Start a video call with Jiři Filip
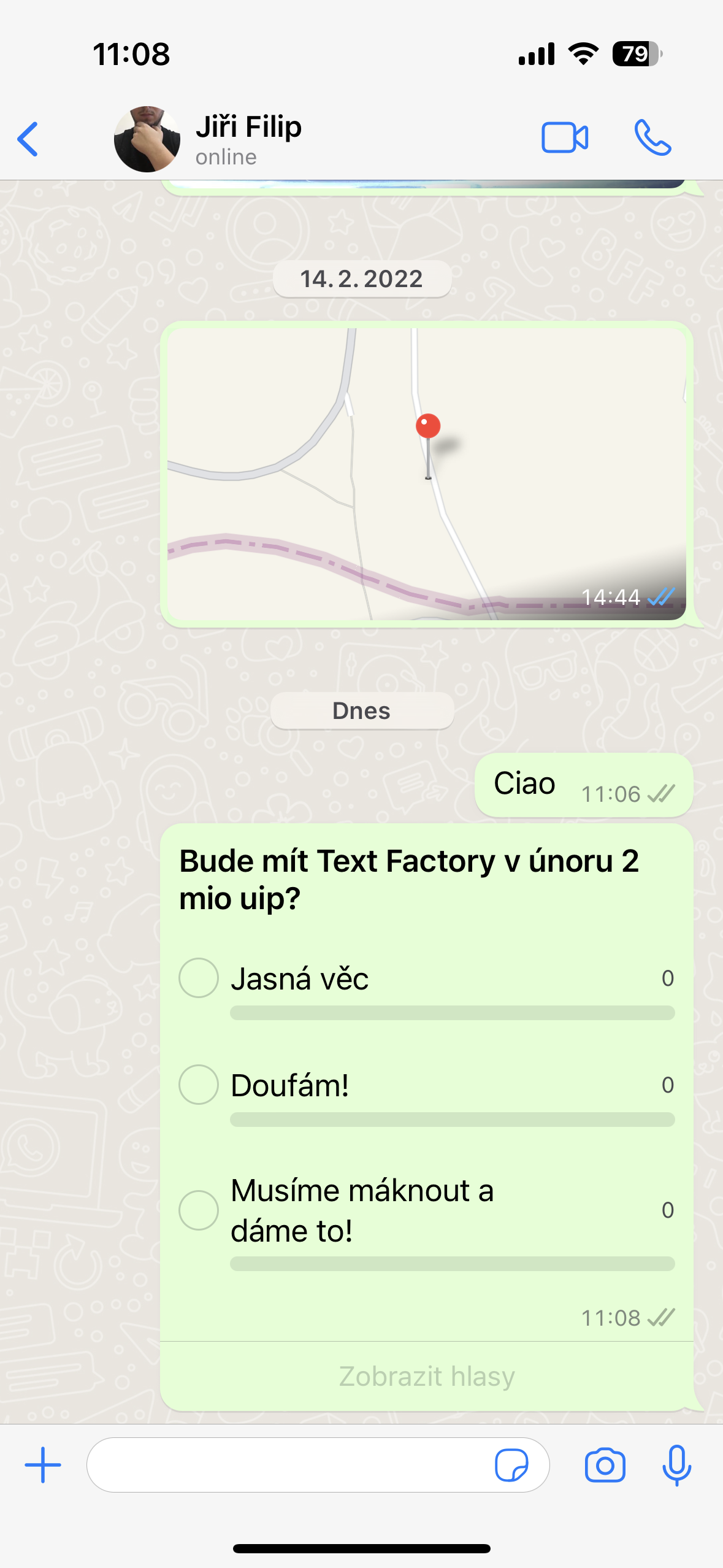 point(564,137)
